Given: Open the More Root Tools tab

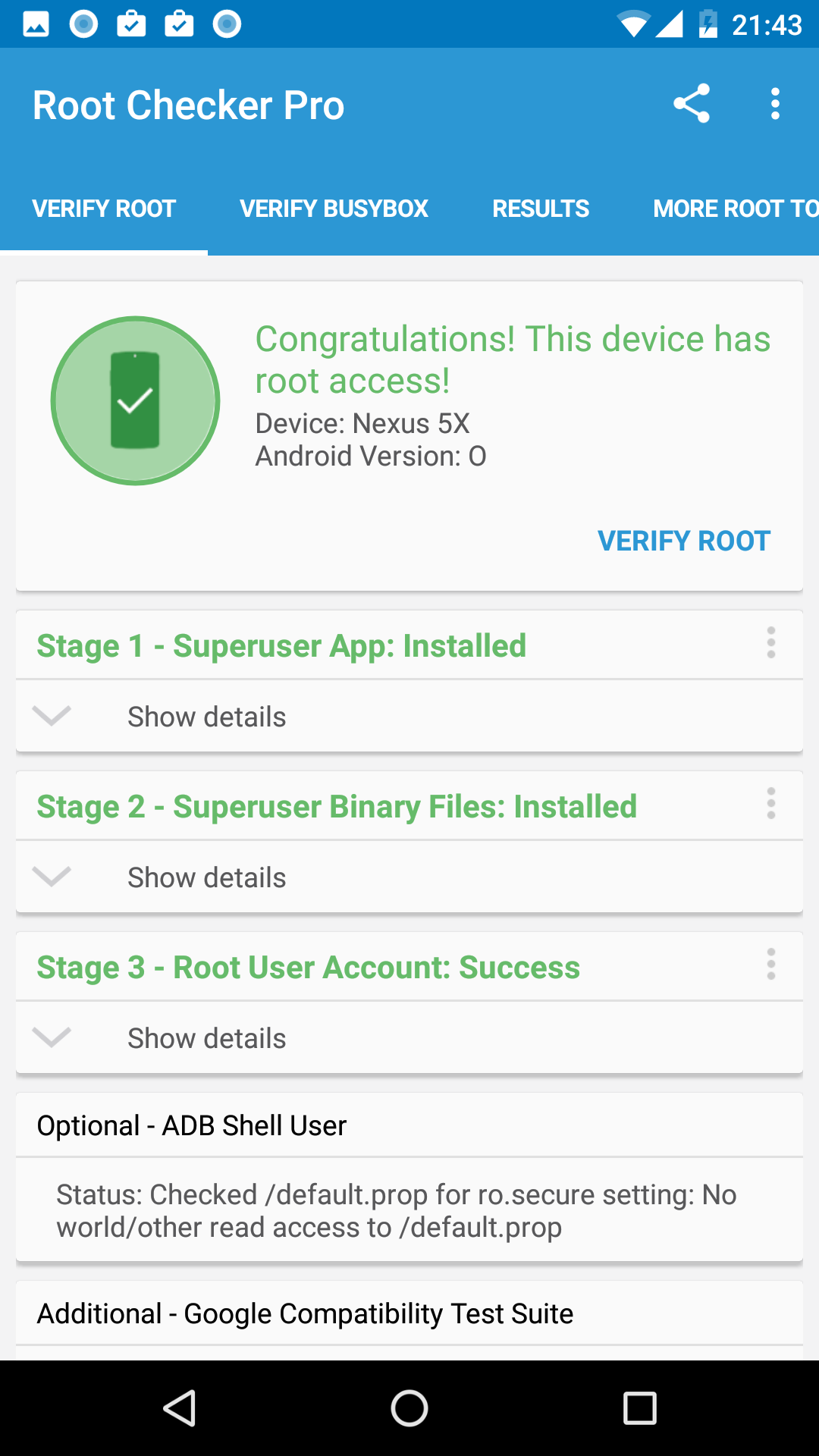Looking at the screenshot, I should click(x=734, y=209).
